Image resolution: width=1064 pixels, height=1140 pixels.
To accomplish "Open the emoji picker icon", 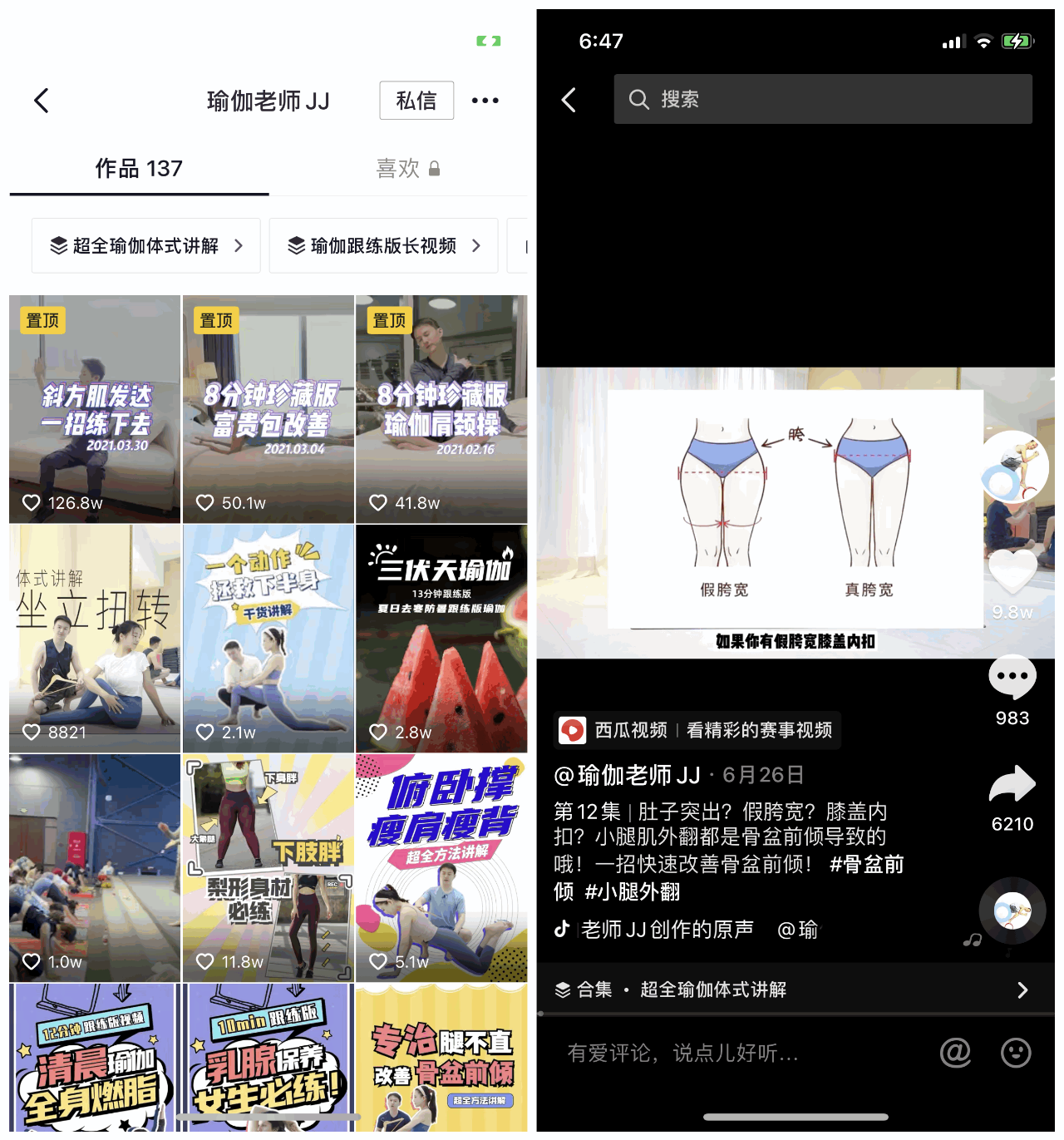I will 1016,1053.
